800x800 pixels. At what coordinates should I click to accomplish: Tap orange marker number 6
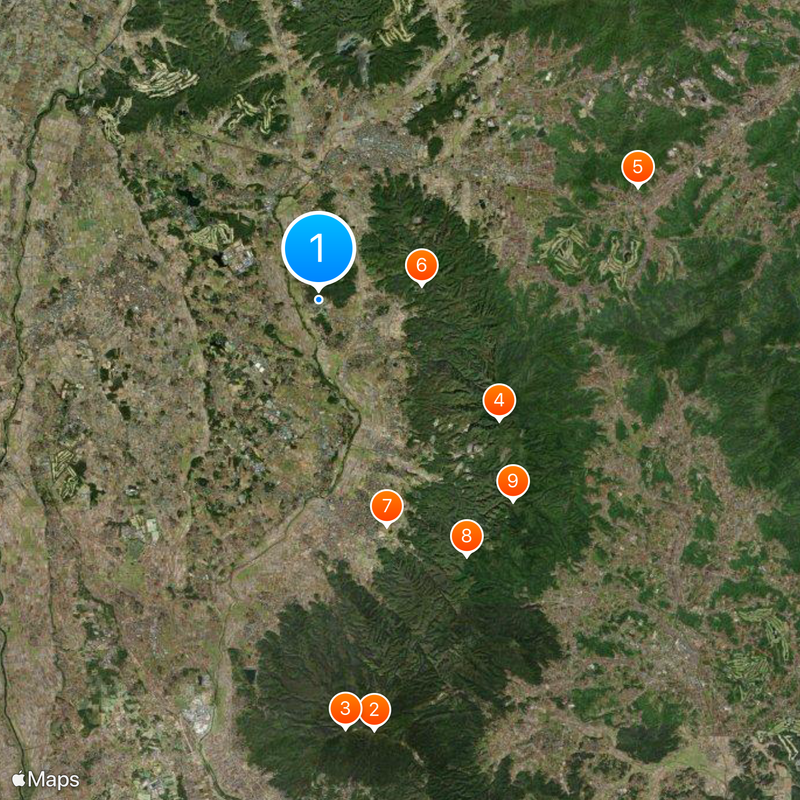(421, 265)
